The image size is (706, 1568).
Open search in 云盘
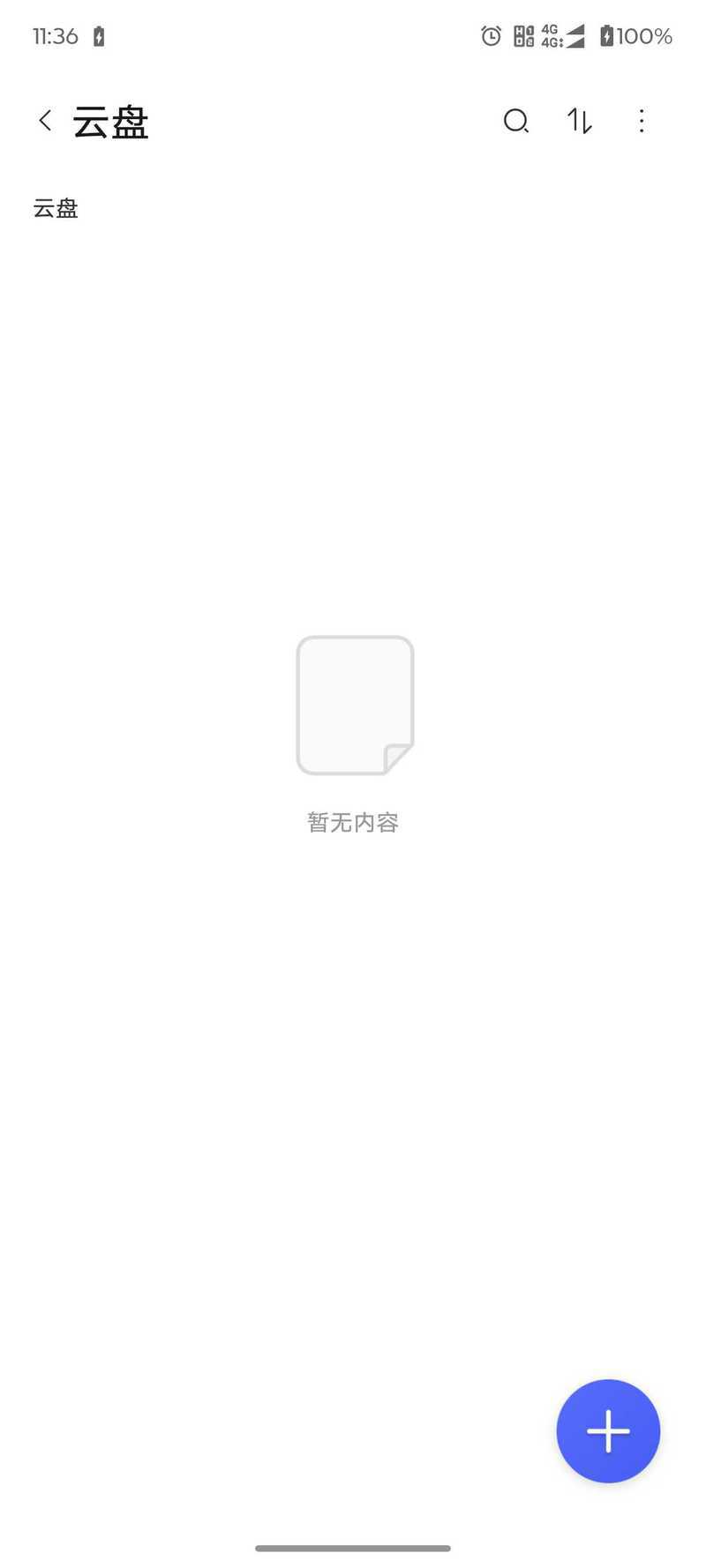(515, 121)
